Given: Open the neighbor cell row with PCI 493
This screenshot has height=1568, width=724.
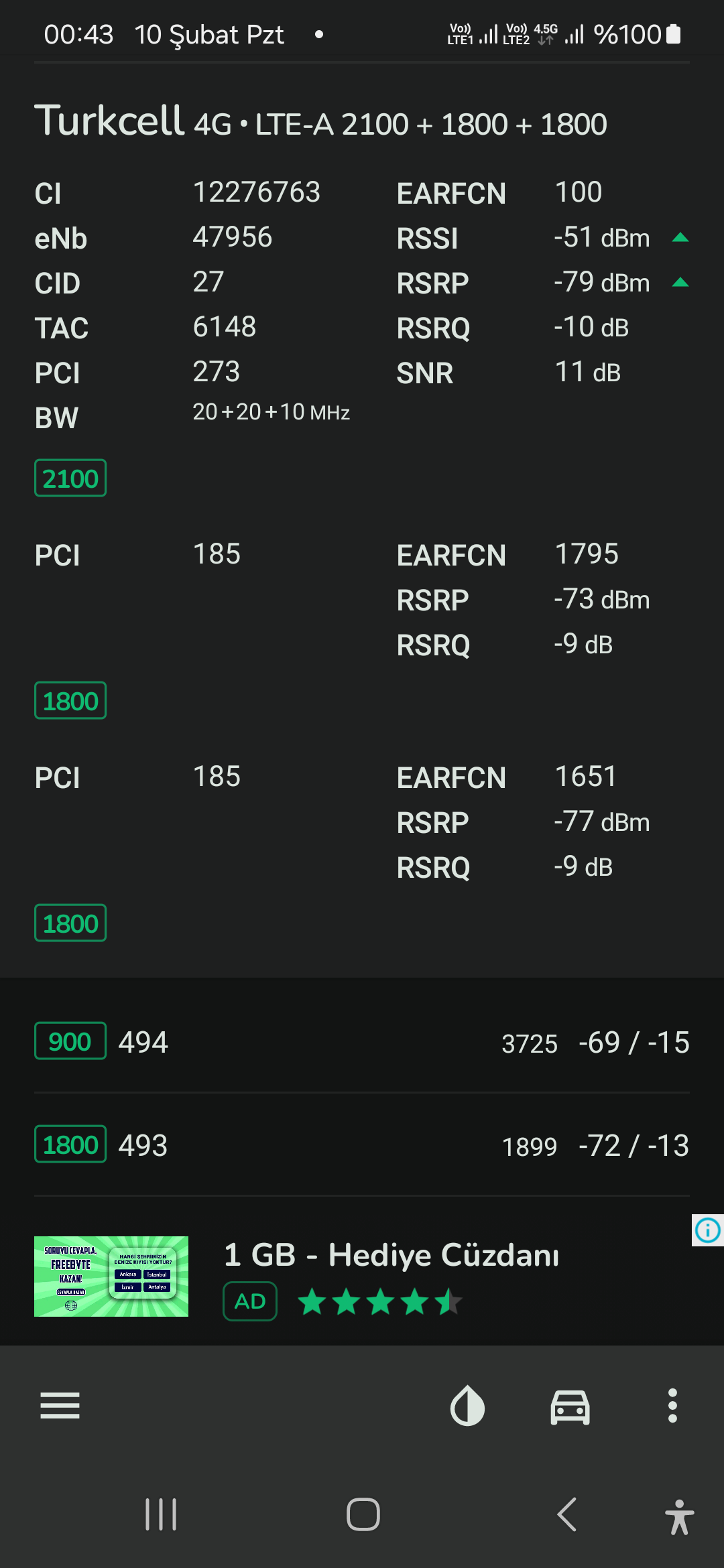Looking at the screenshot, I should click(362, 1145).
